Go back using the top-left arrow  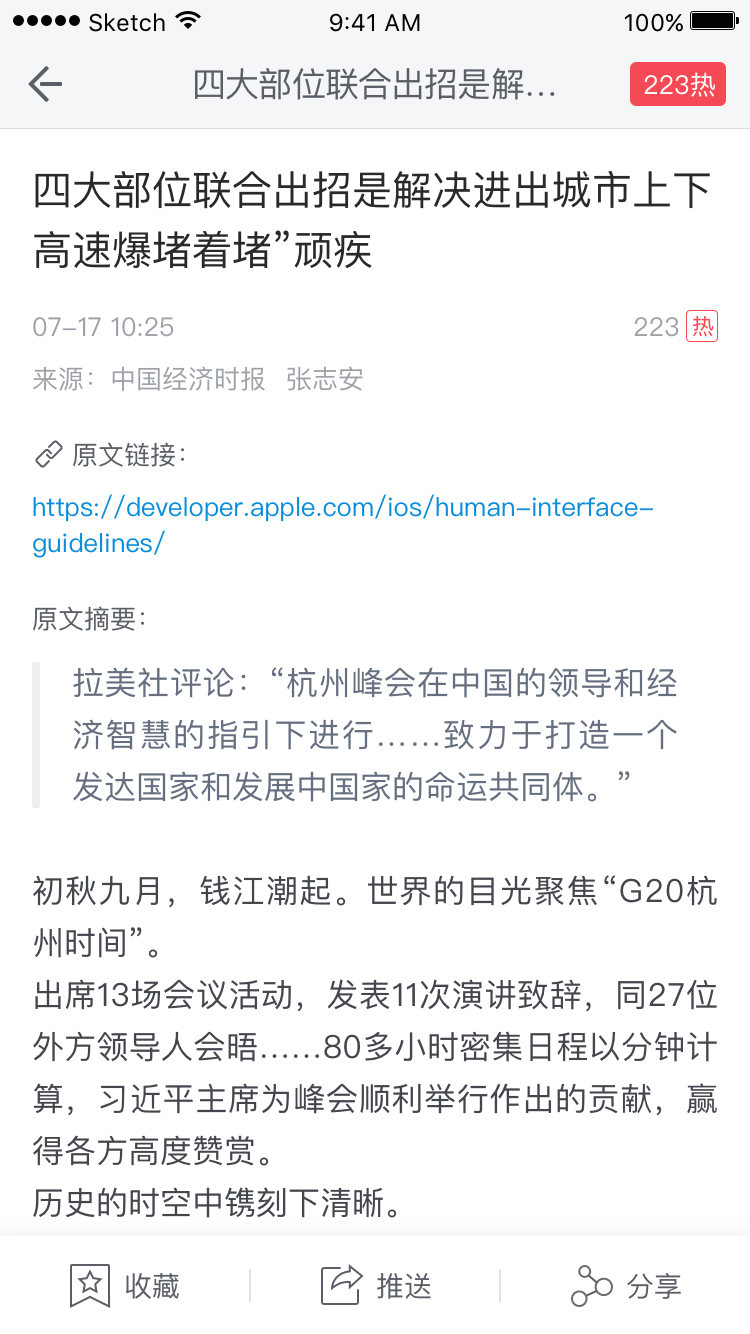[46, 85]
